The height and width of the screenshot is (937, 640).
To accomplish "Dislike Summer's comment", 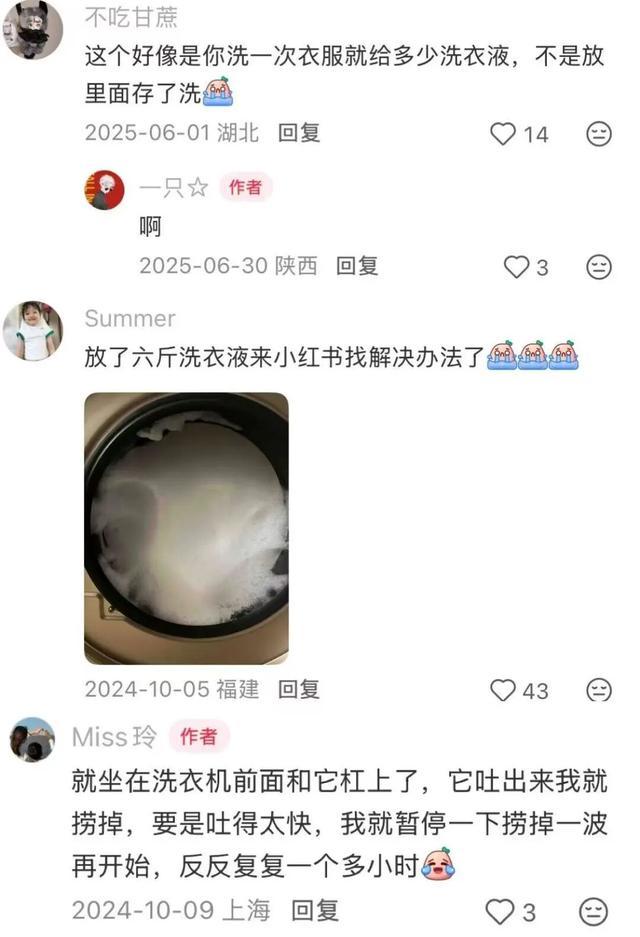I will click(598, 690).
